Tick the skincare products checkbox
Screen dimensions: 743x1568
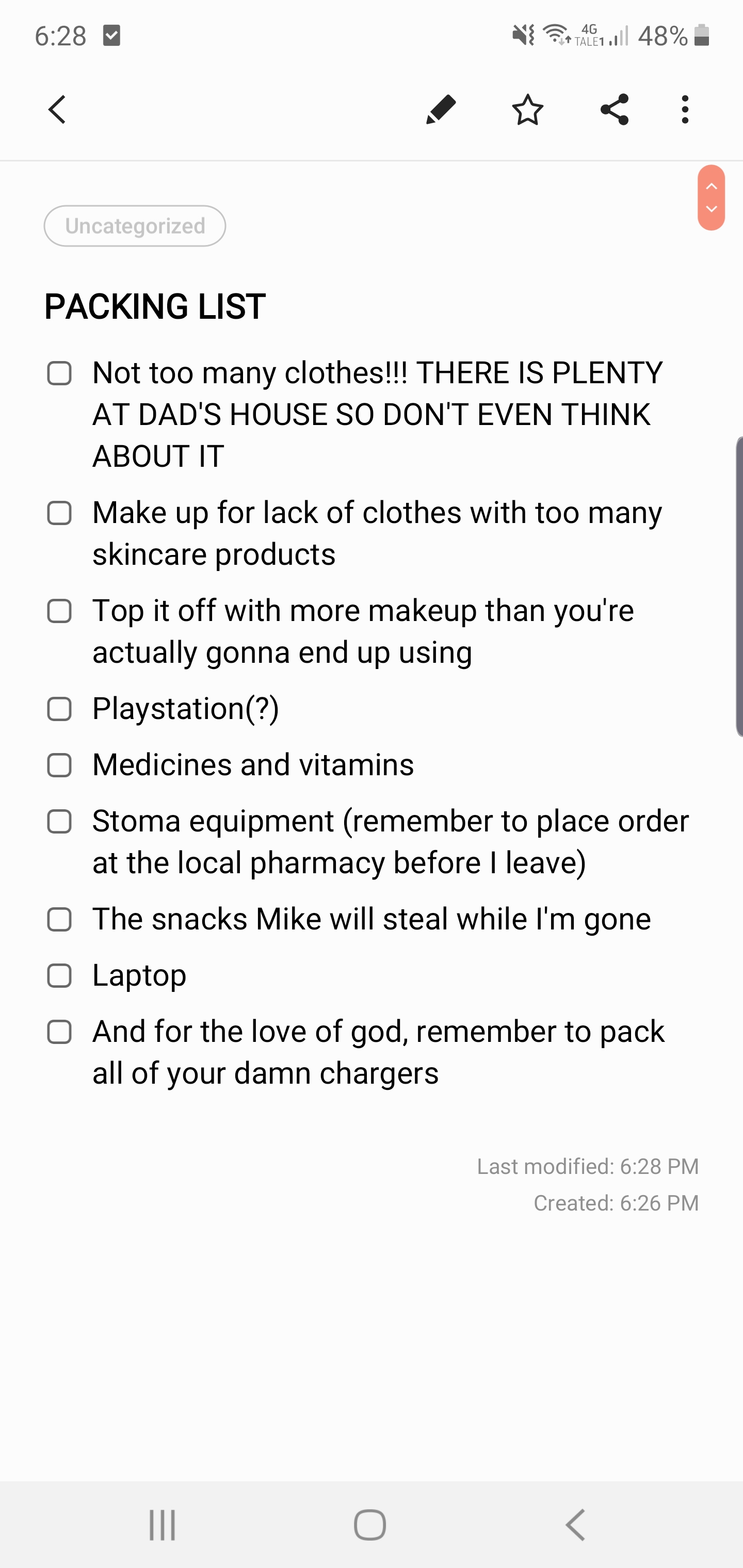[x=60, y=513]
